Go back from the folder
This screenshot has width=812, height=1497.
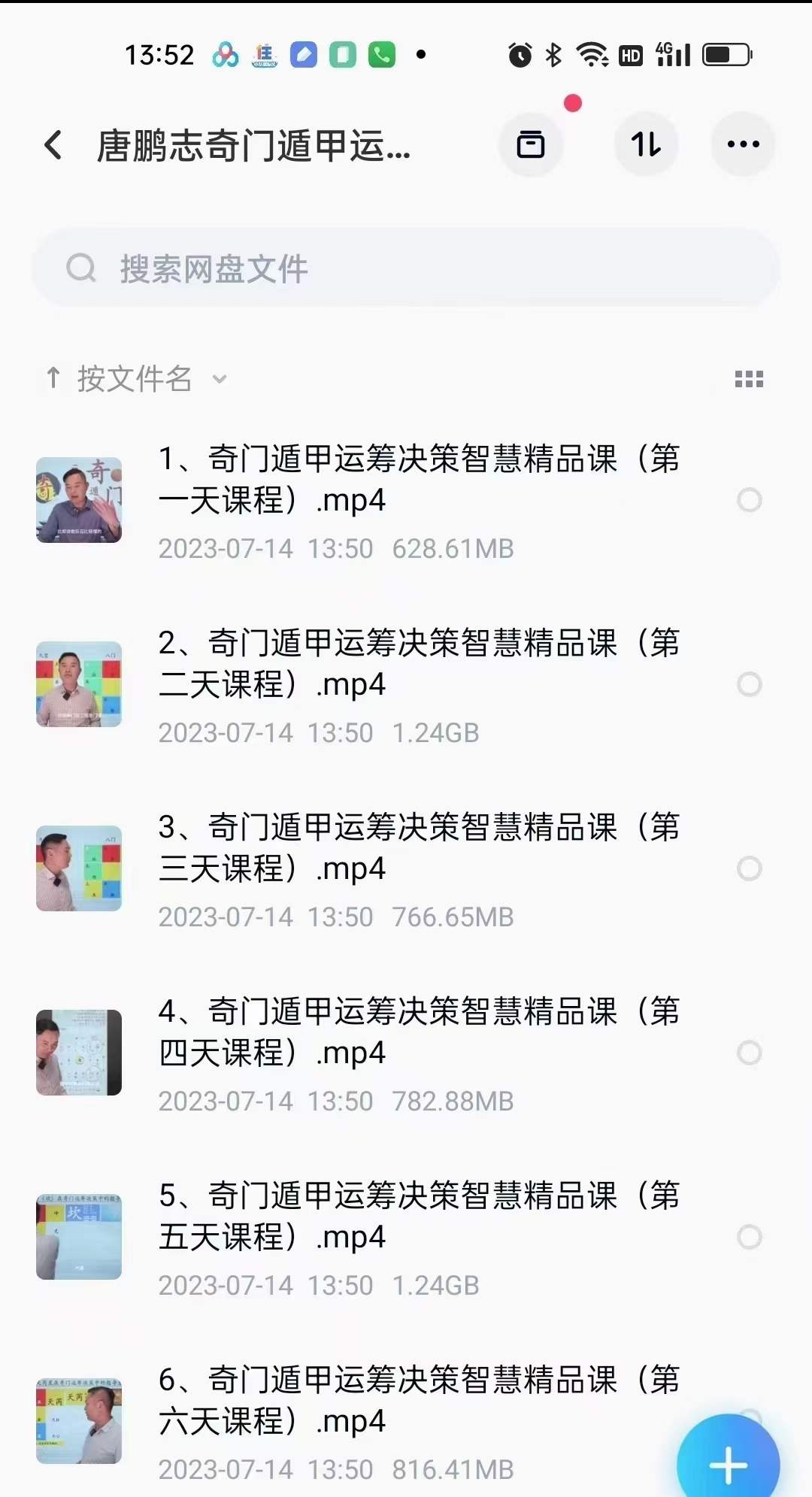(53, 145)
